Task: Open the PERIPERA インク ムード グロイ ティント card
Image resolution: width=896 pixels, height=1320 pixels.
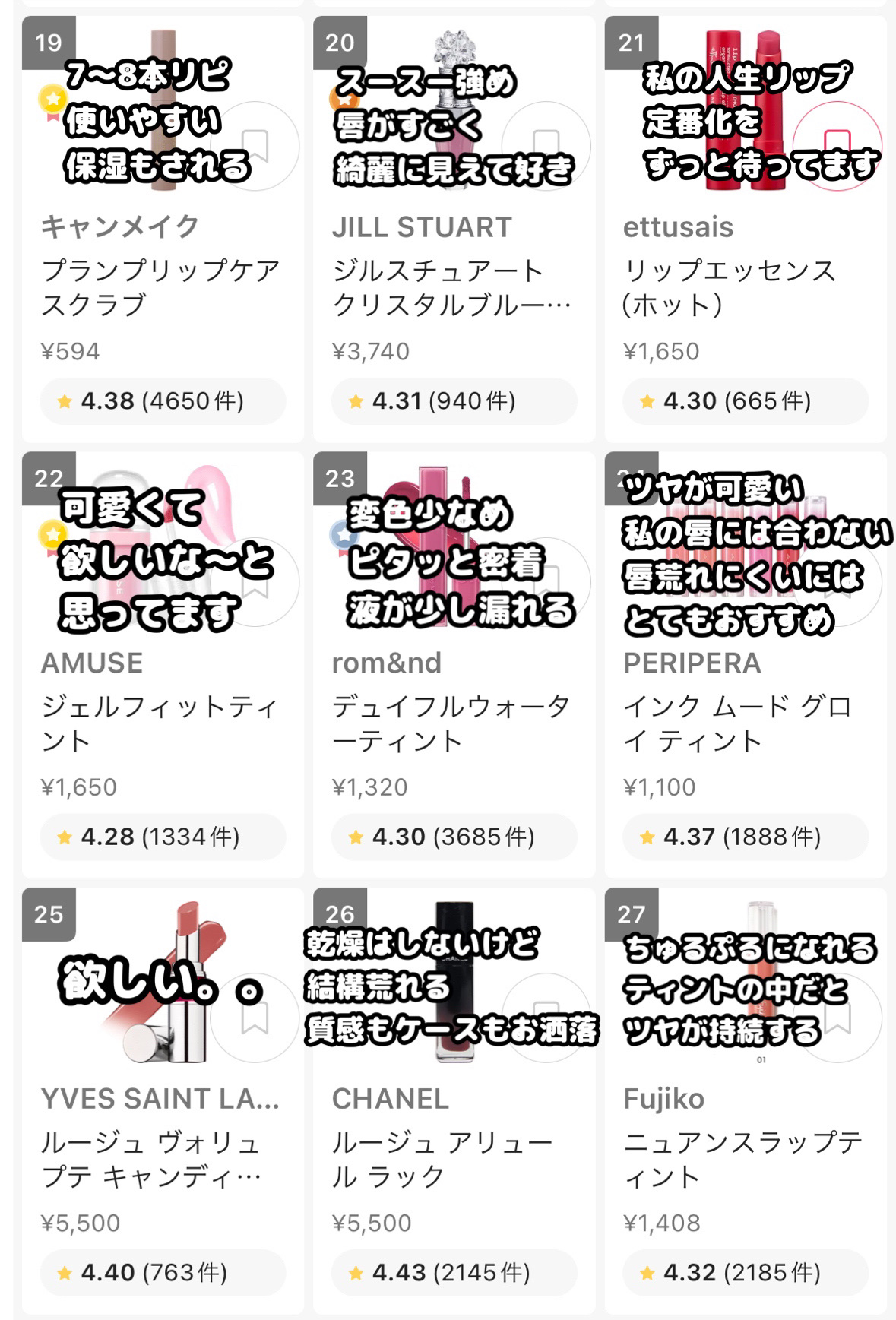Action: (745, 723)
